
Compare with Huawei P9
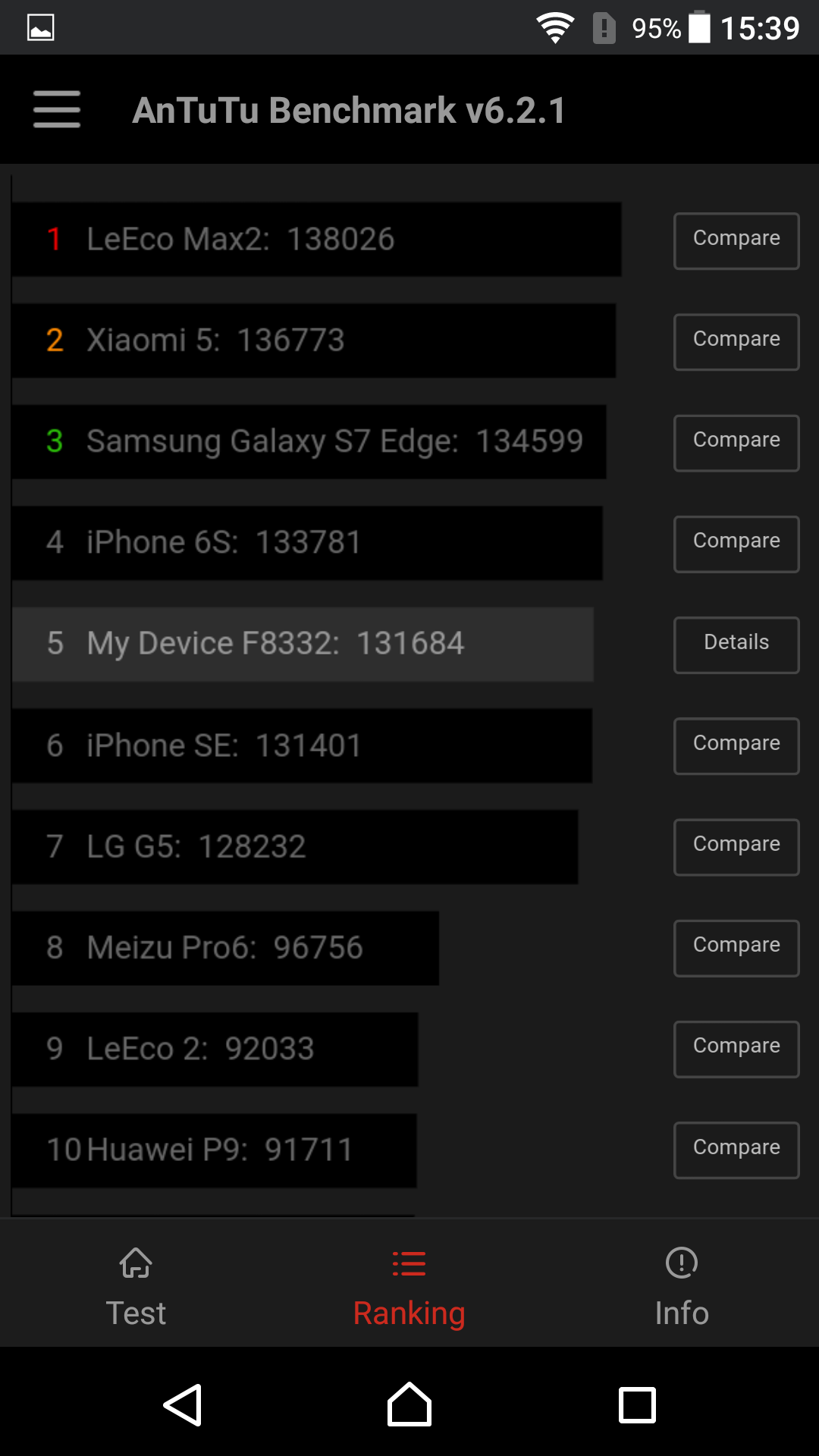[736, 1150]
